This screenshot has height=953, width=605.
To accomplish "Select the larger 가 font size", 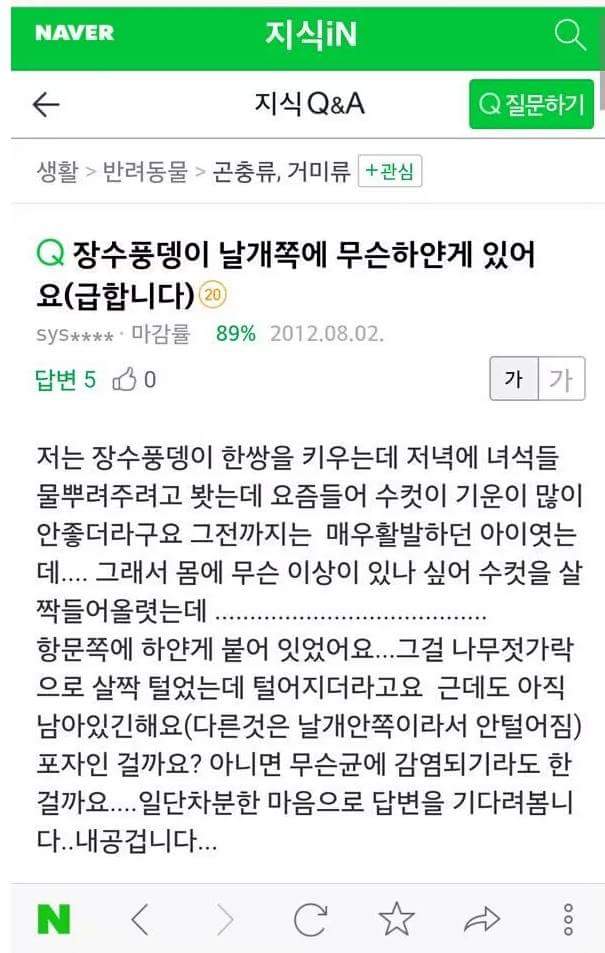I will pos(561,379).
